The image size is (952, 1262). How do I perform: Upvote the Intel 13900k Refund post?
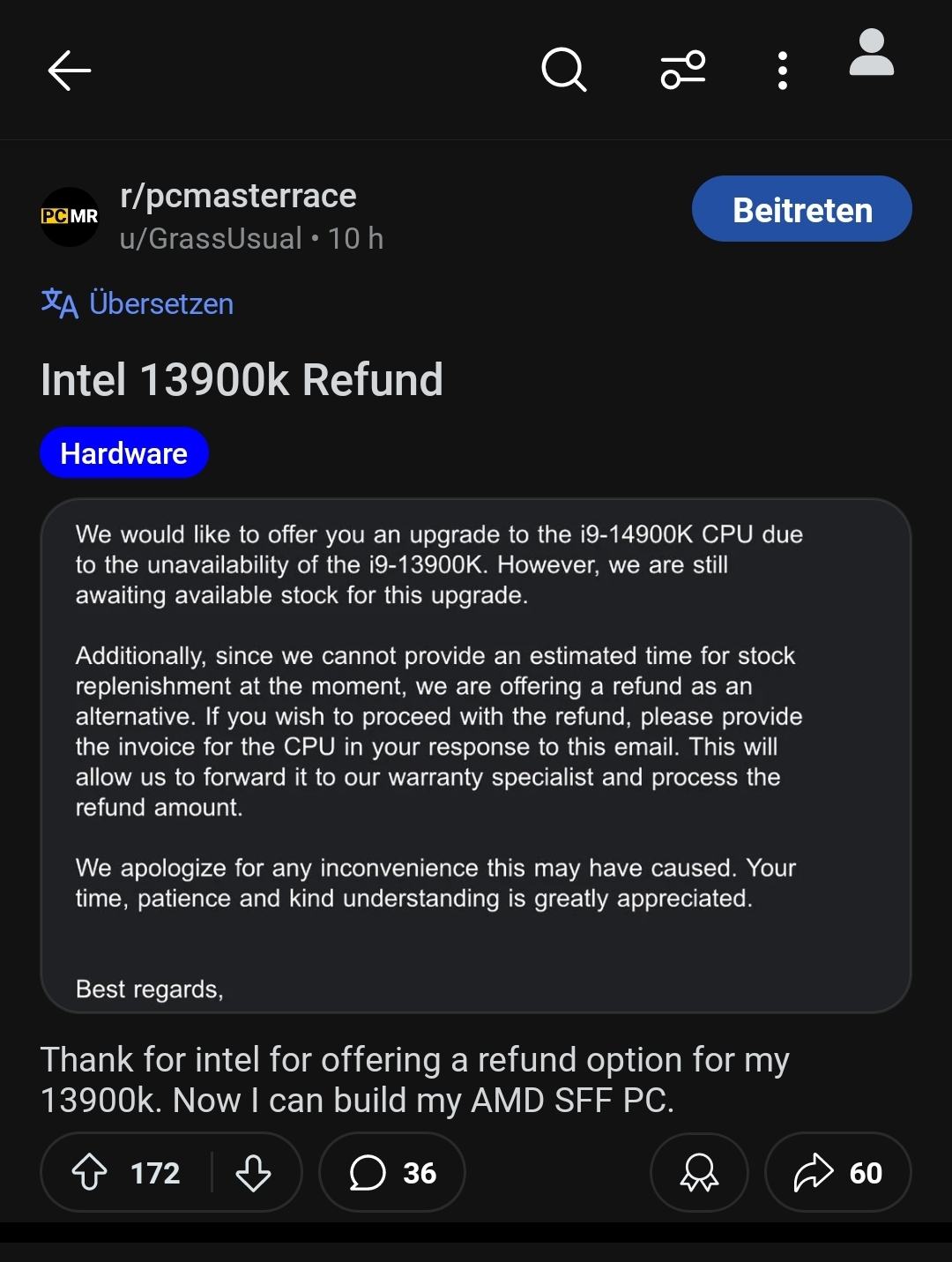(89, 1172)
